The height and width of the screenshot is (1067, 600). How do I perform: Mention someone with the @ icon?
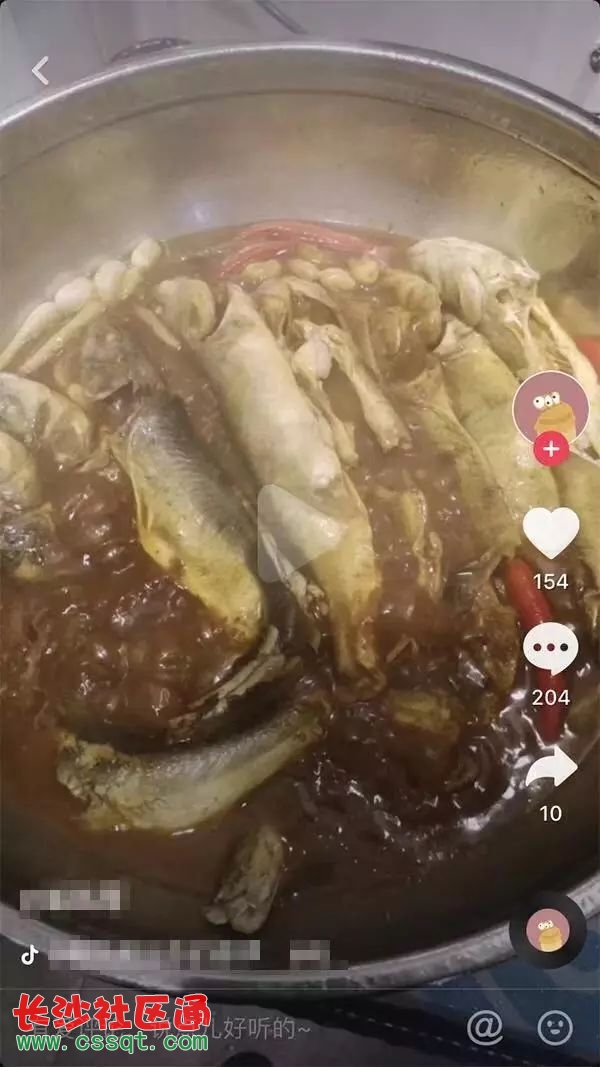[x=485, y=1027]
